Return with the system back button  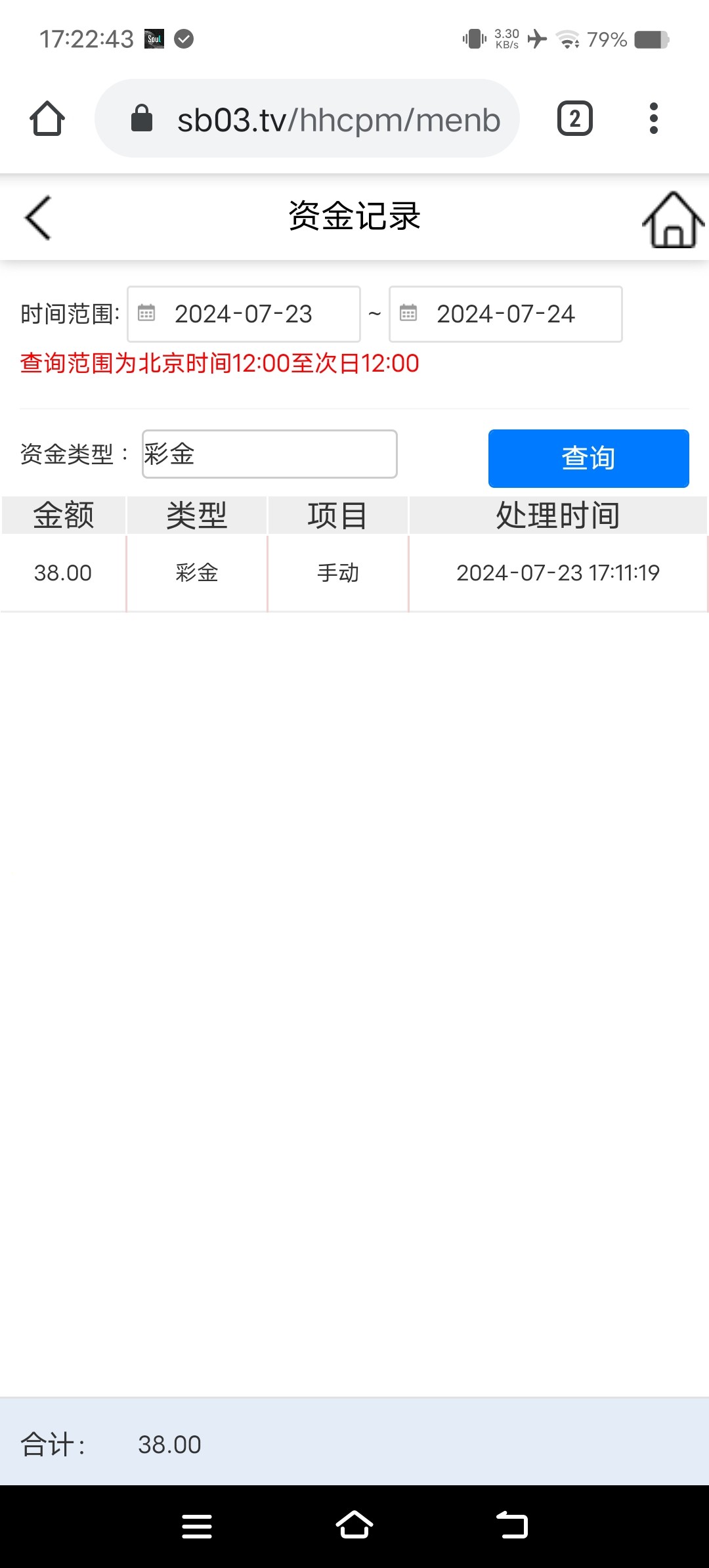[x=512, y=1526]
